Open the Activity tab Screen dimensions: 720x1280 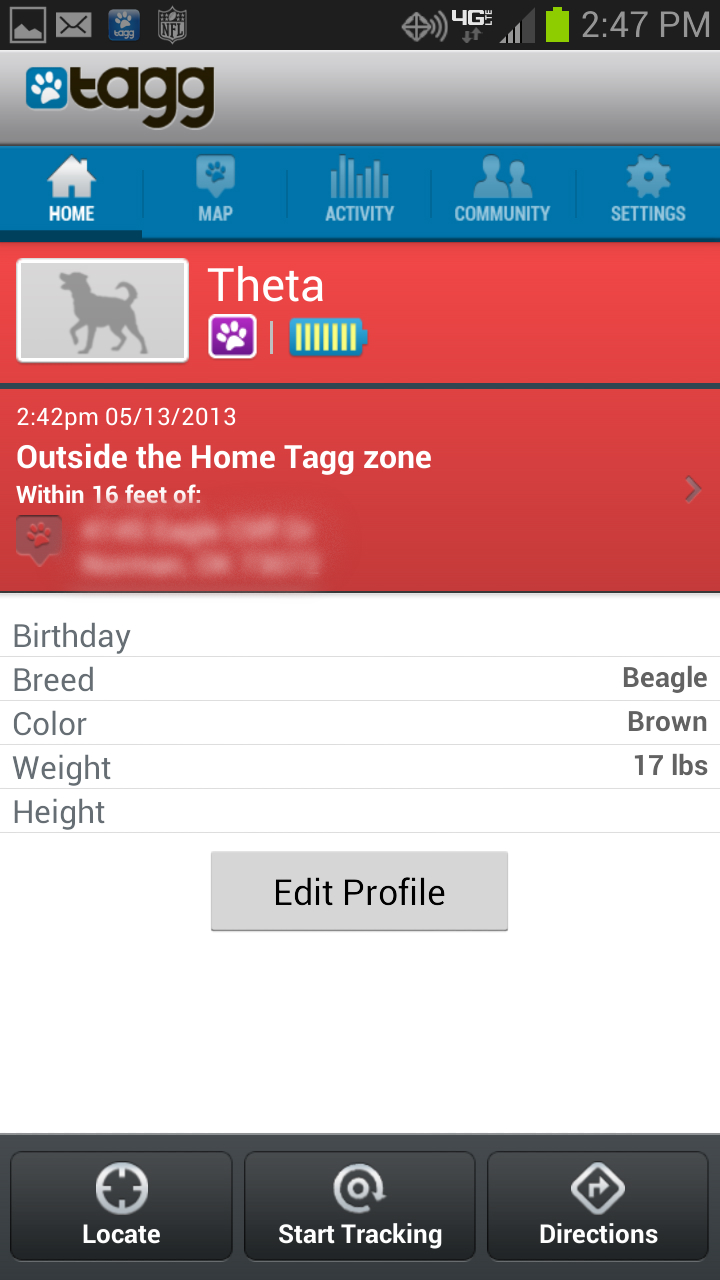coord(359,190)
